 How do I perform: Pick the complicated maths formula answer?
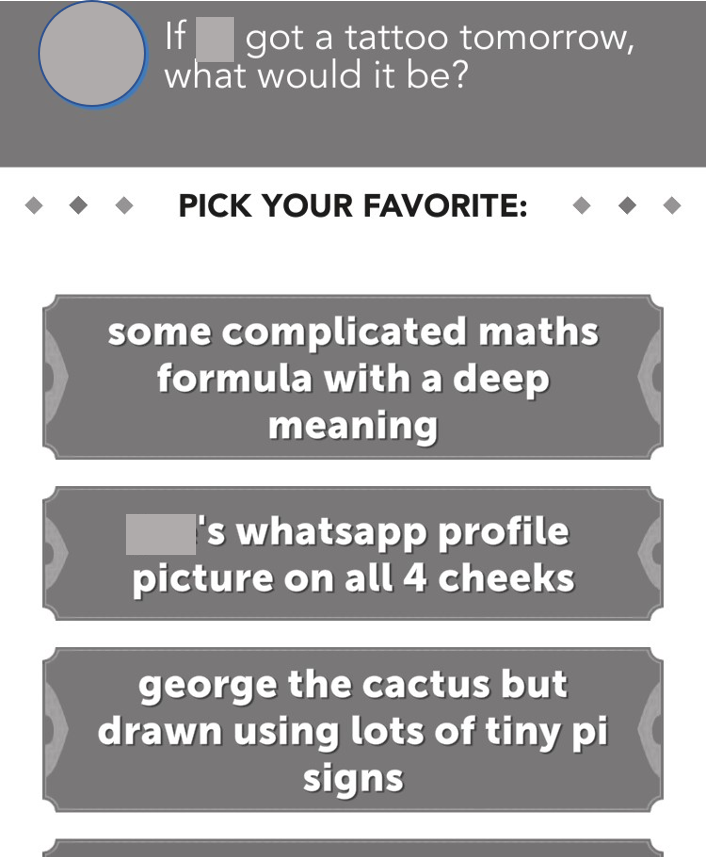click(353, 377)
